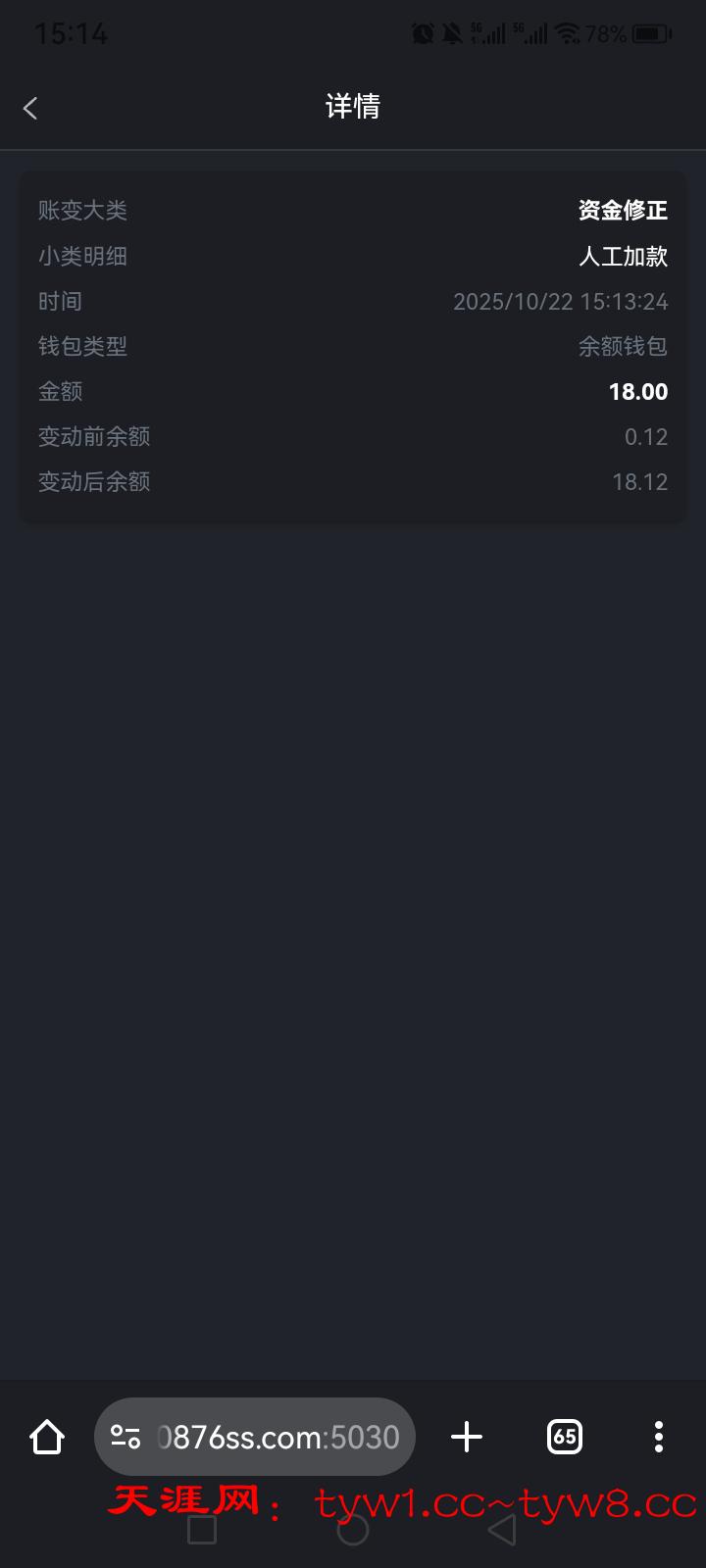View site info in address bar
This screenshot has height=1568, width=706.
[126, 1437]
